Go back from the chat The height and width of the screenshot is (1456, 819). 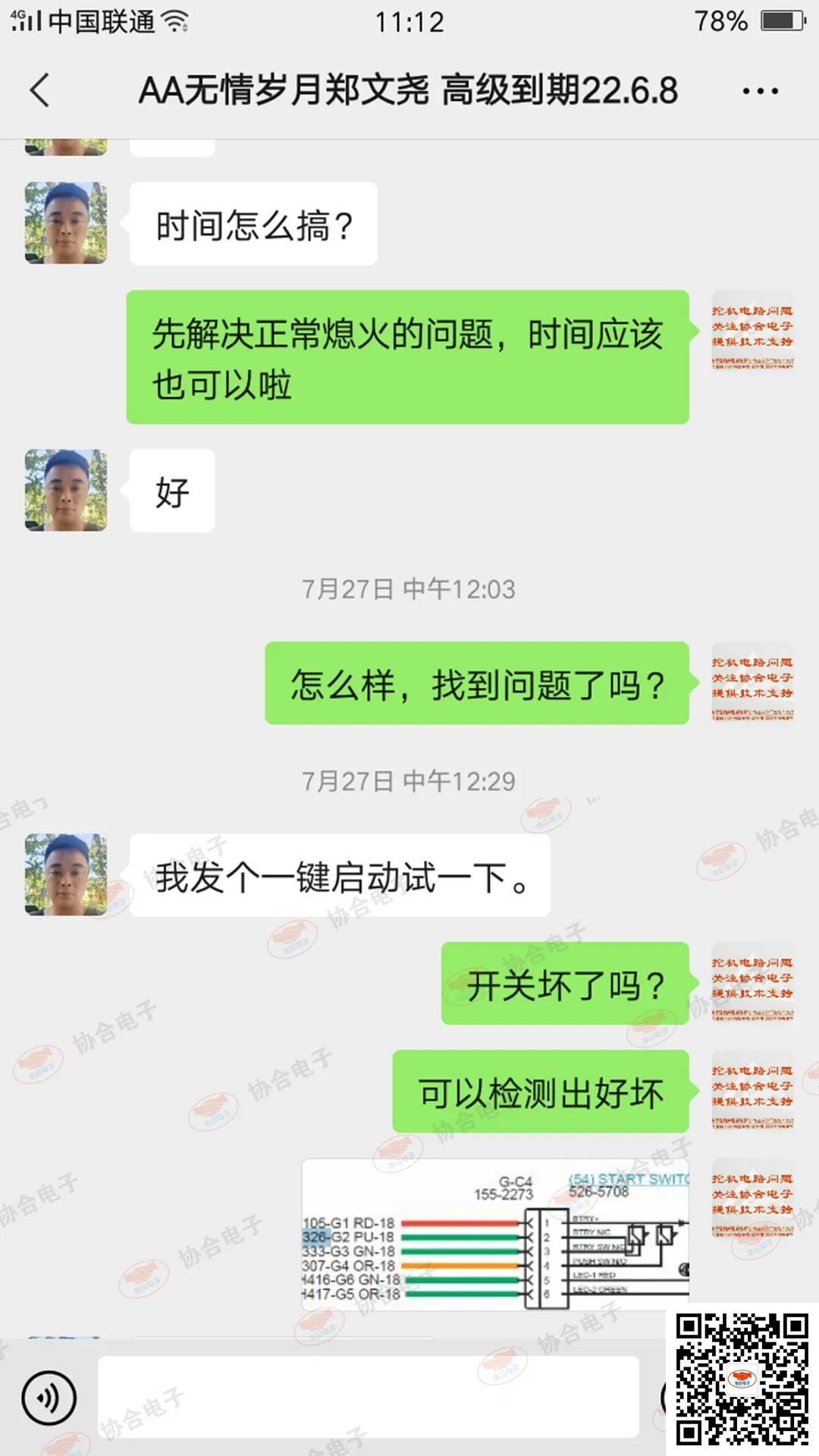click(39, 90)
